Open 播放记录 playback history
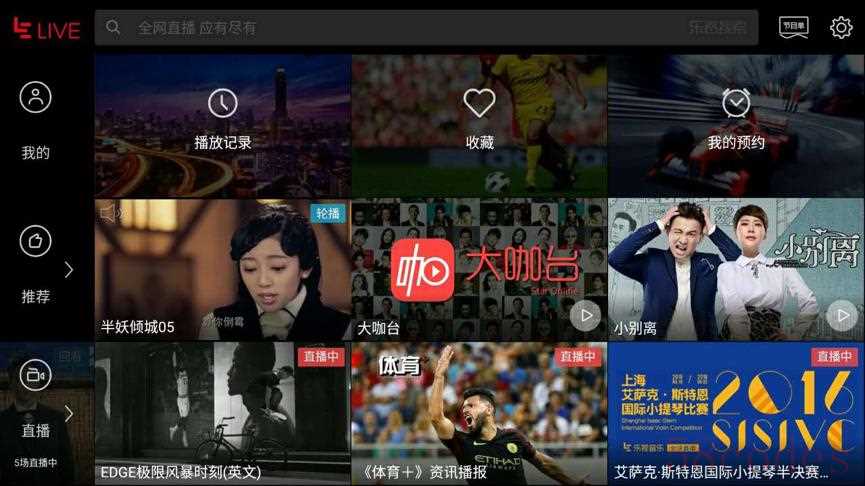The width and height of the screenshot is (865, 486). point(222,125)
